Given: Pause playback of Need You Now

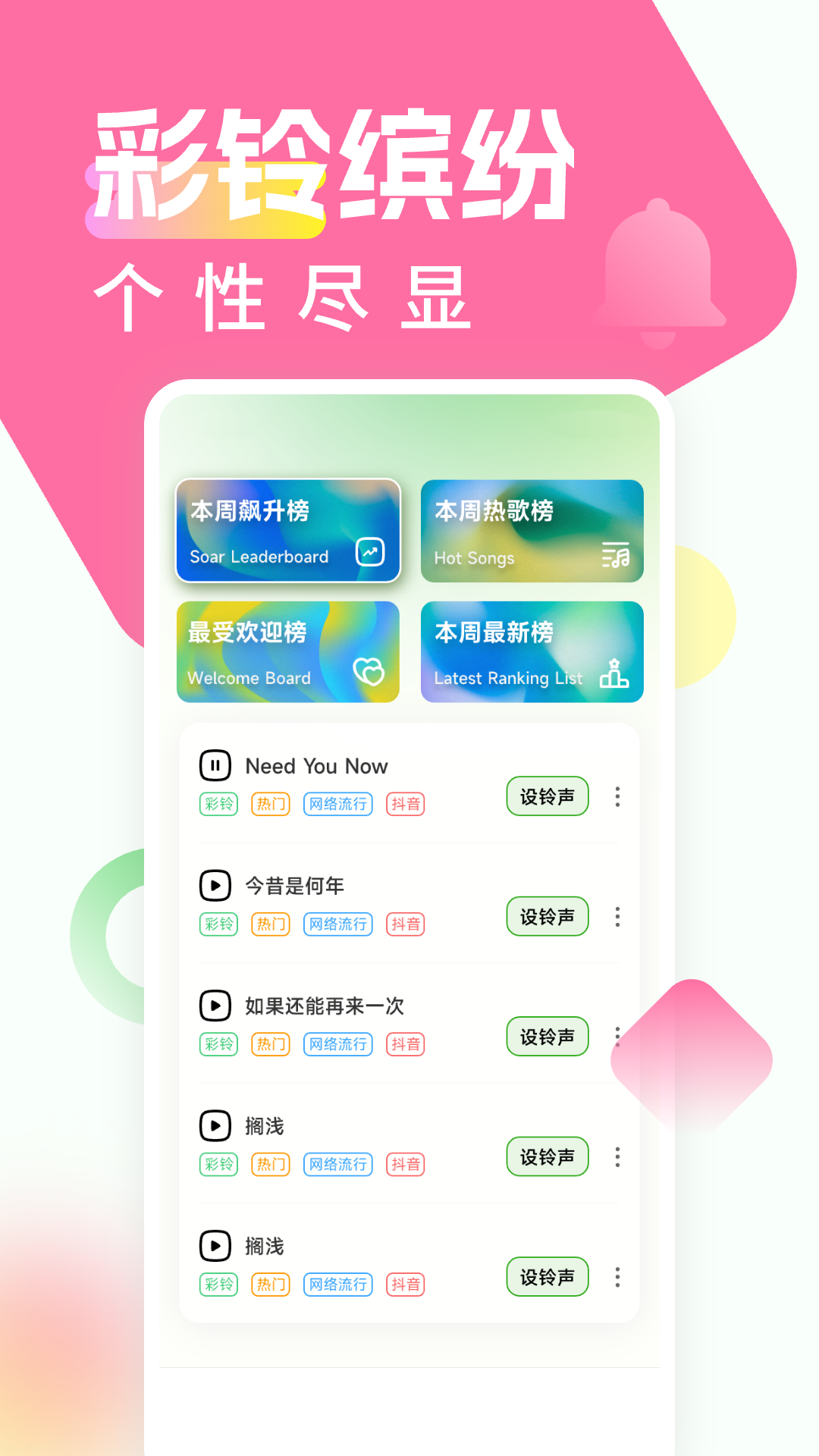Looking at the screenshot, I should [215, 766].
